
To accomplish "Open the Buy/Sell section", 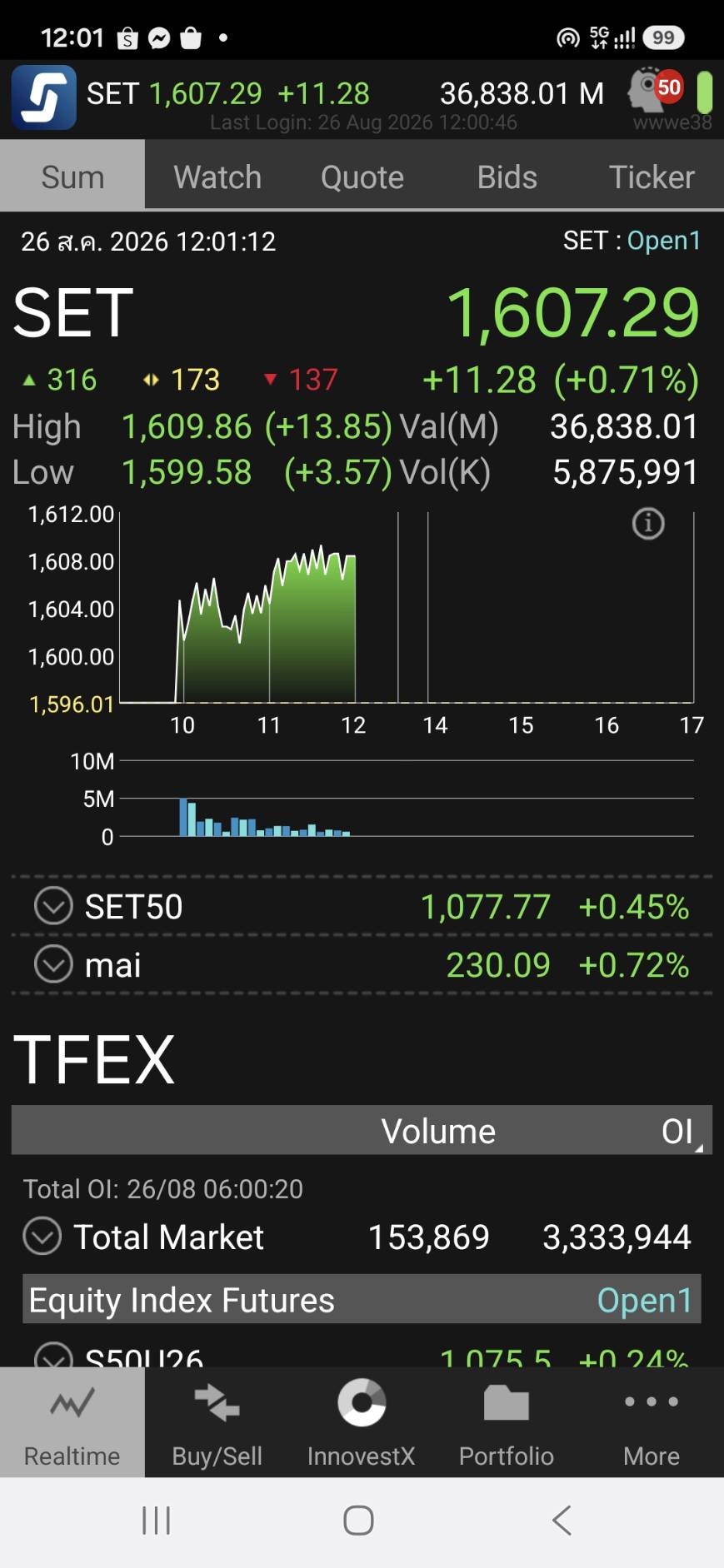I will point(217,1423).
